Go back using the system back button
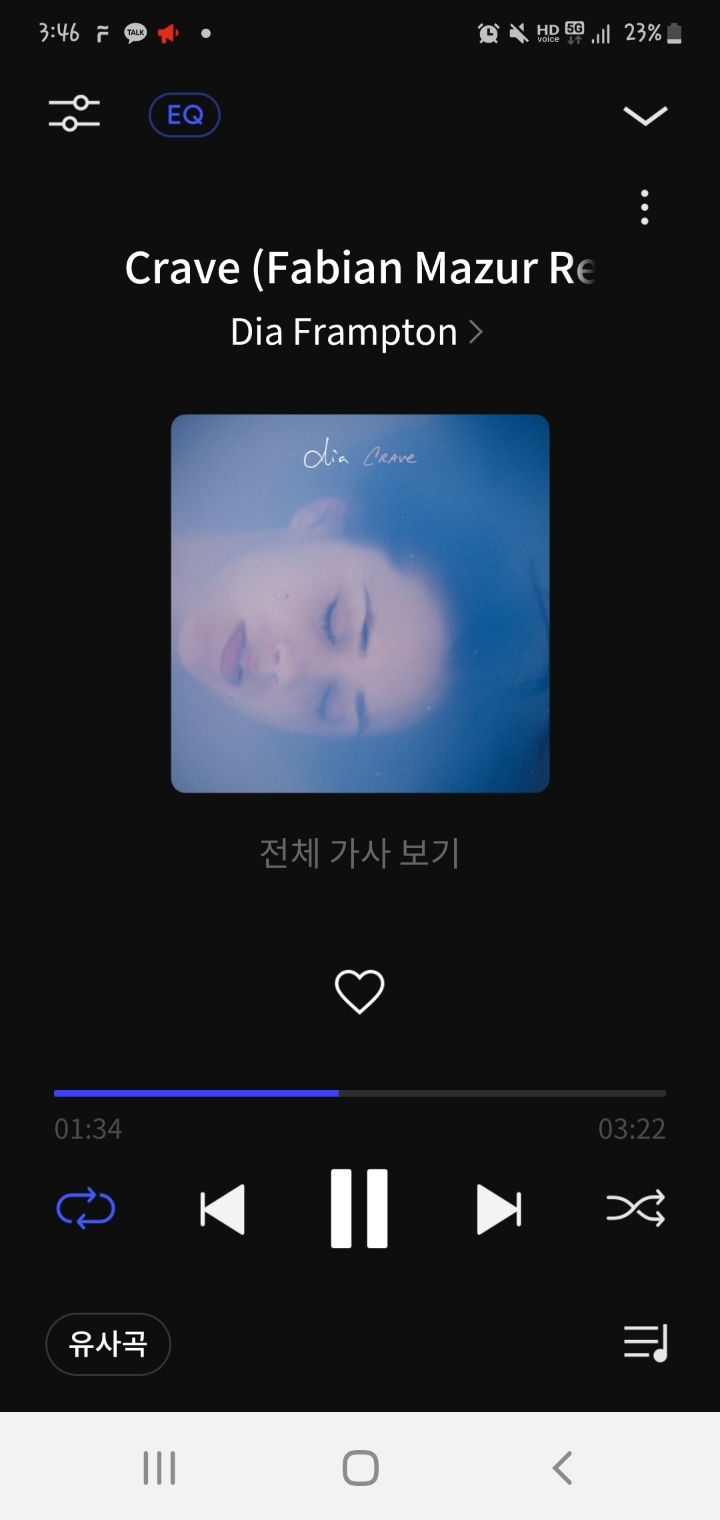 point(562,1468)
